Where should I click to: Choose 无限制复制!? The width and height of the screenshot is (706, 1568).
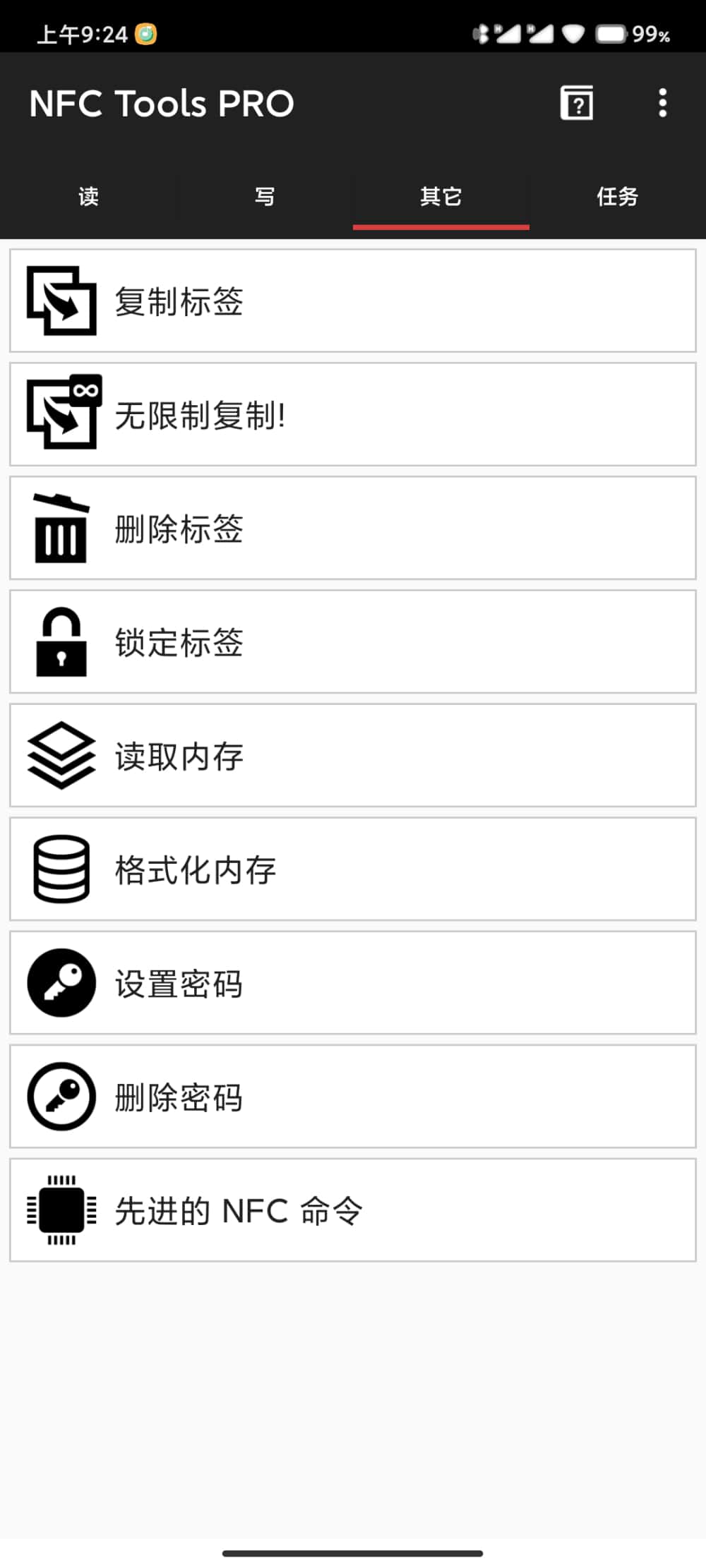(x=353, y=414)
